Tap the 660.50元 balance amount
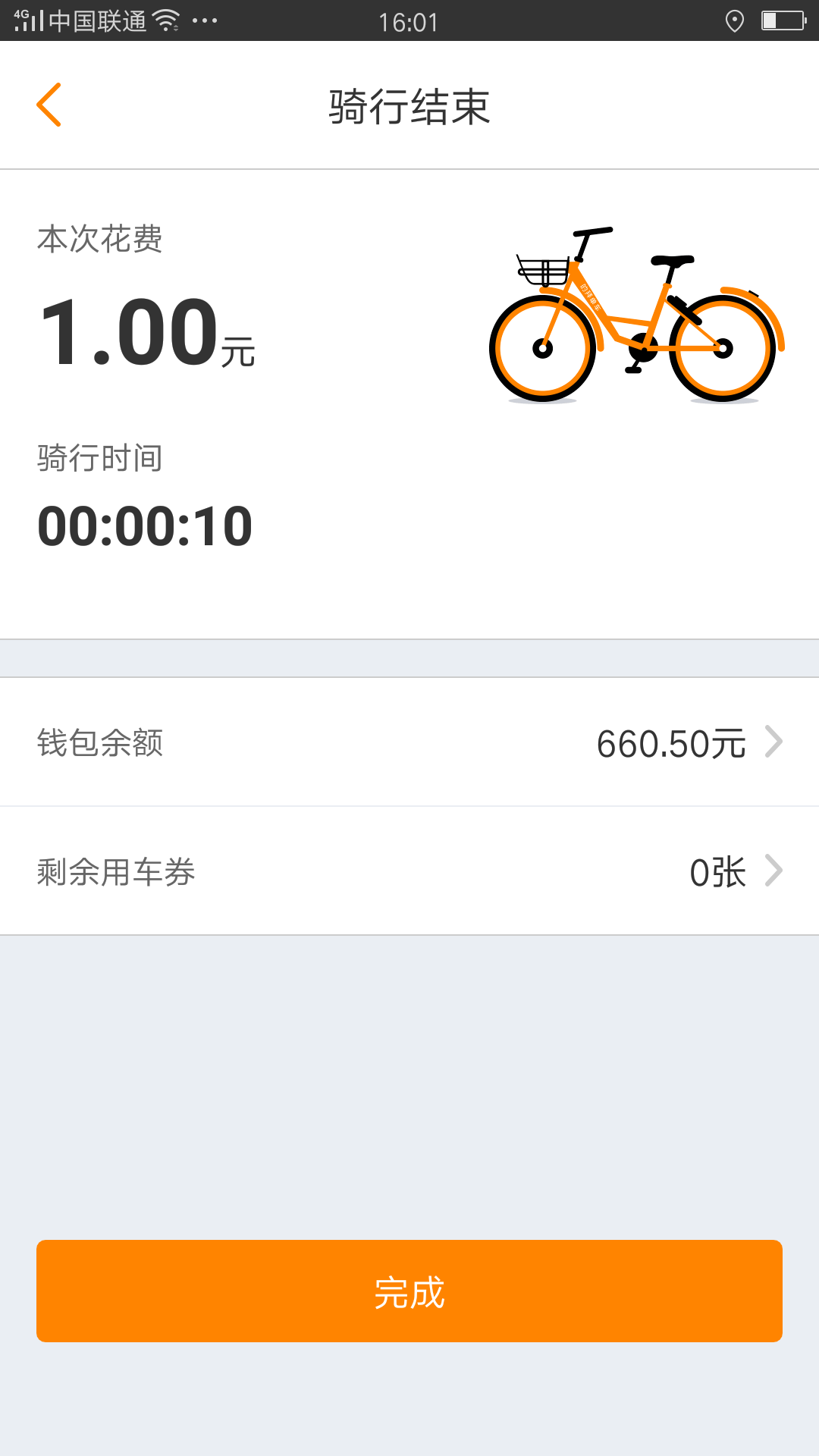 coord(670,743)
